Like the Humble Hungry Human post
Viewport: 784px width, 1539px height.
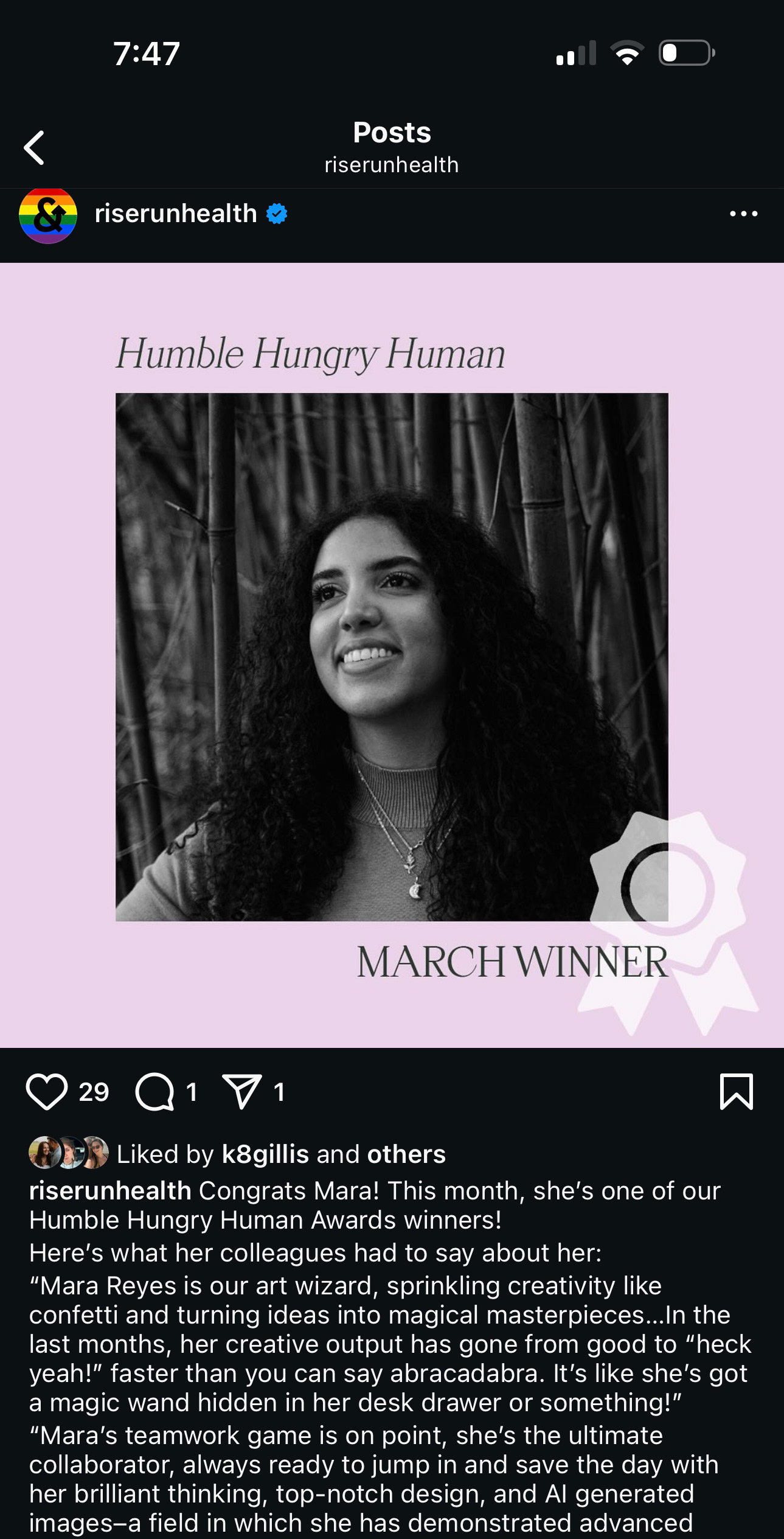click(x=47, y=1092)
